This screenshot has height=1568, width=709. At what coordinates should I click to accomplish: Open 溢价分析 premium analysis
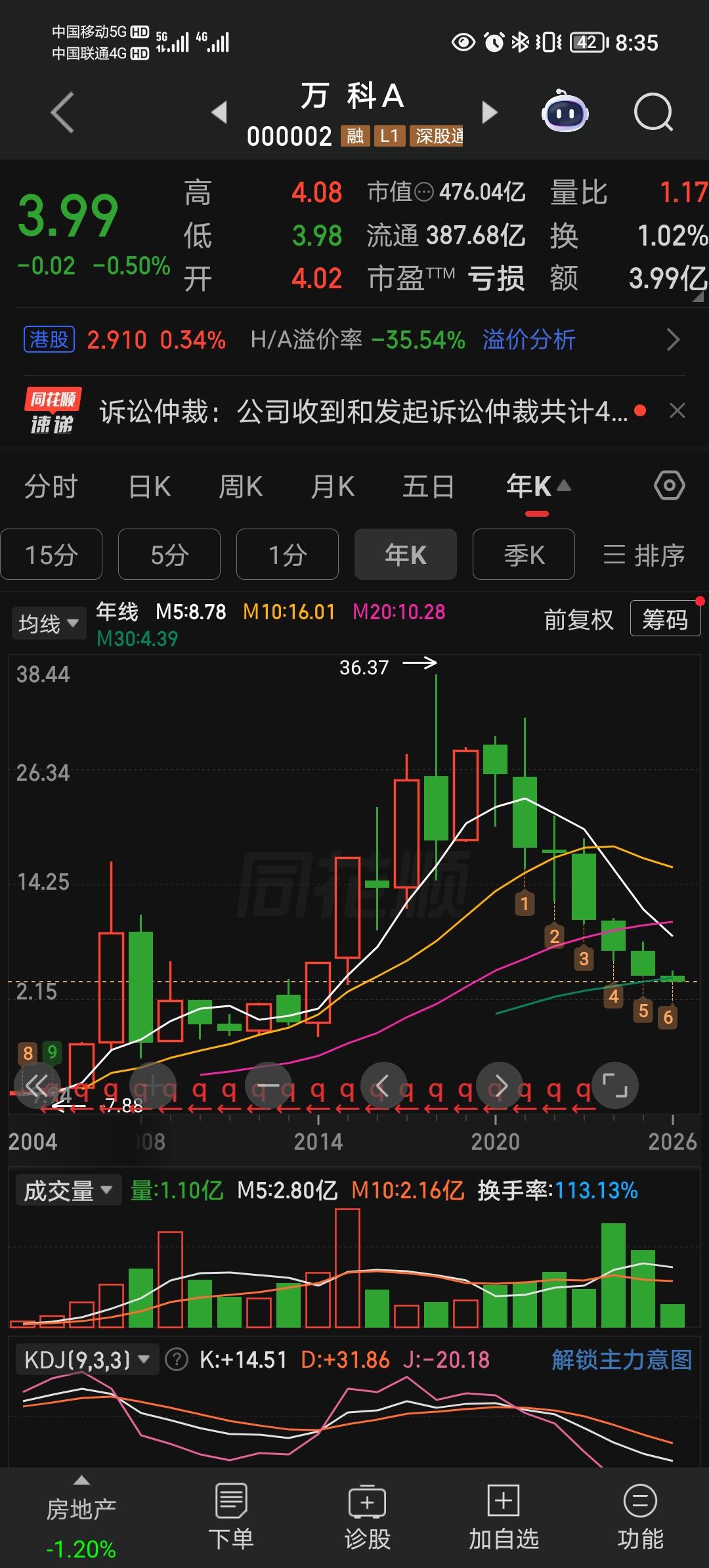[526, 340]
